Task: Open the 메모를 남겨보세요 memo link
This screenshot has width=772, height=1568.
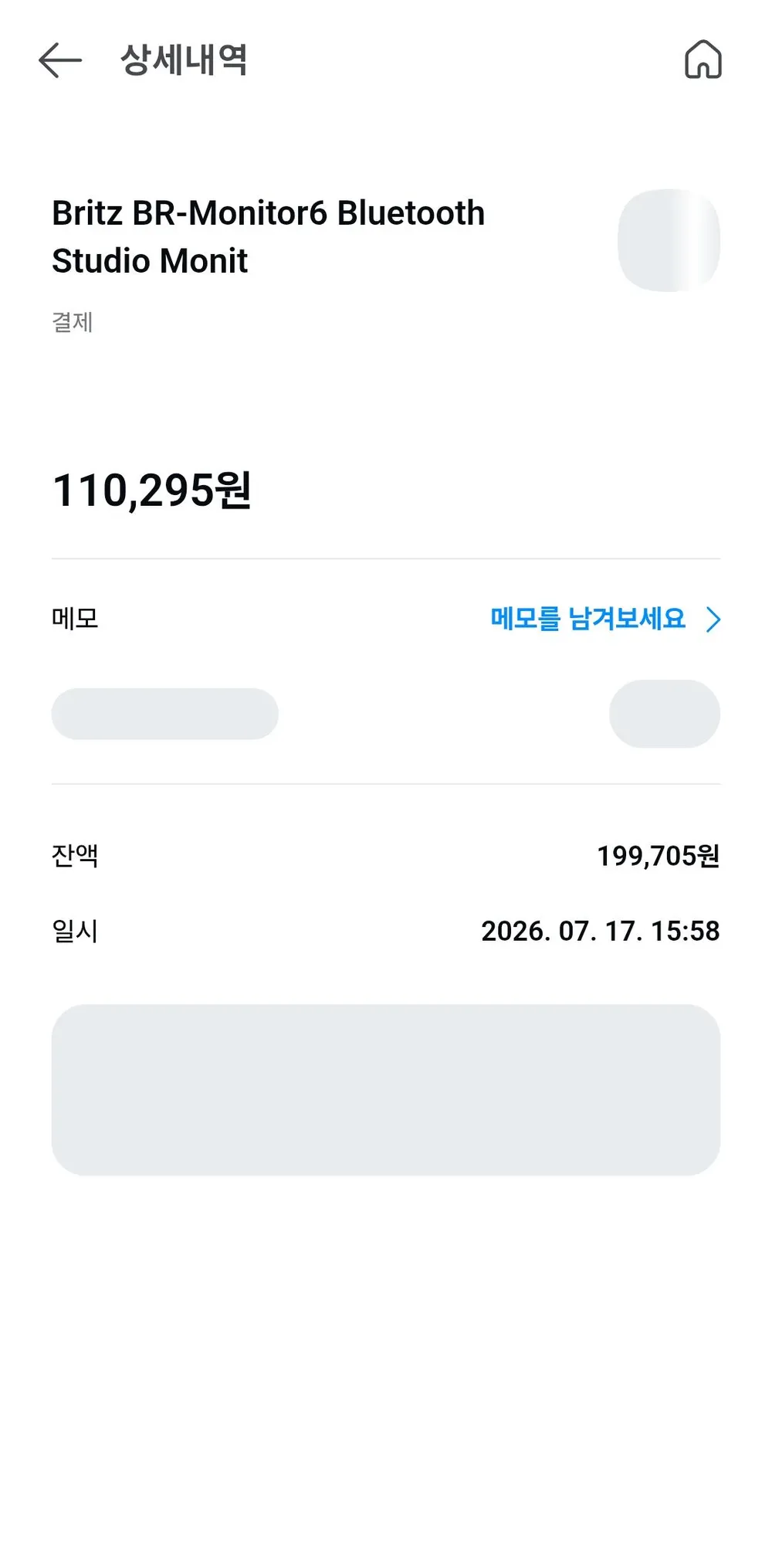Action: pyautogui.click(x=605, y=619)
